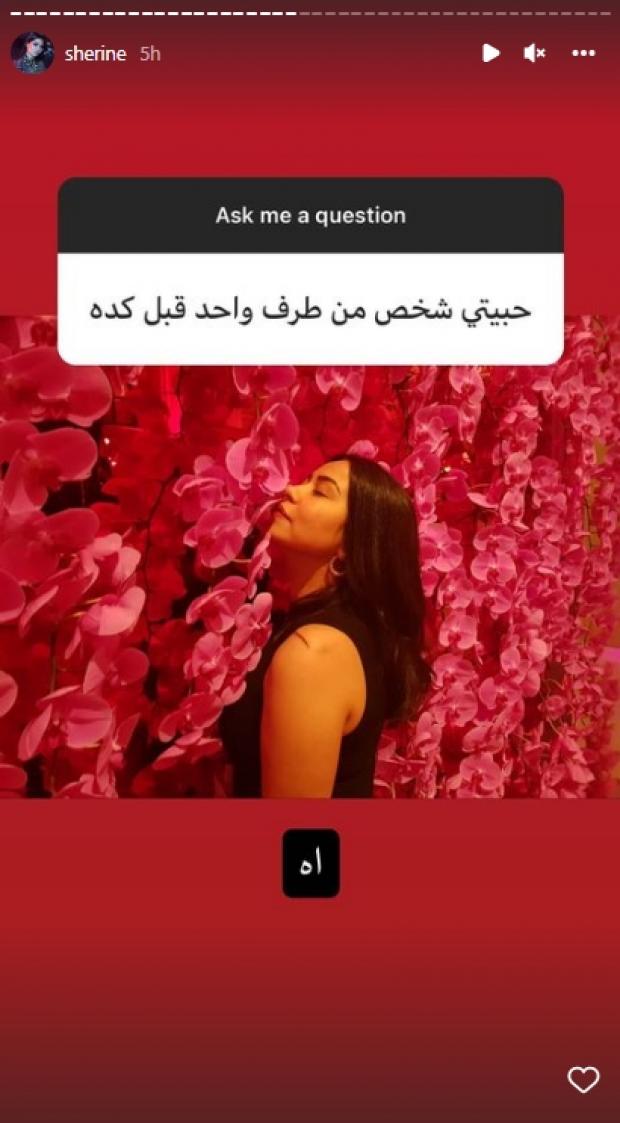This screenshot has height=1123, width=620.
Task: Open the sherine username link
Action: pos(95,54)
